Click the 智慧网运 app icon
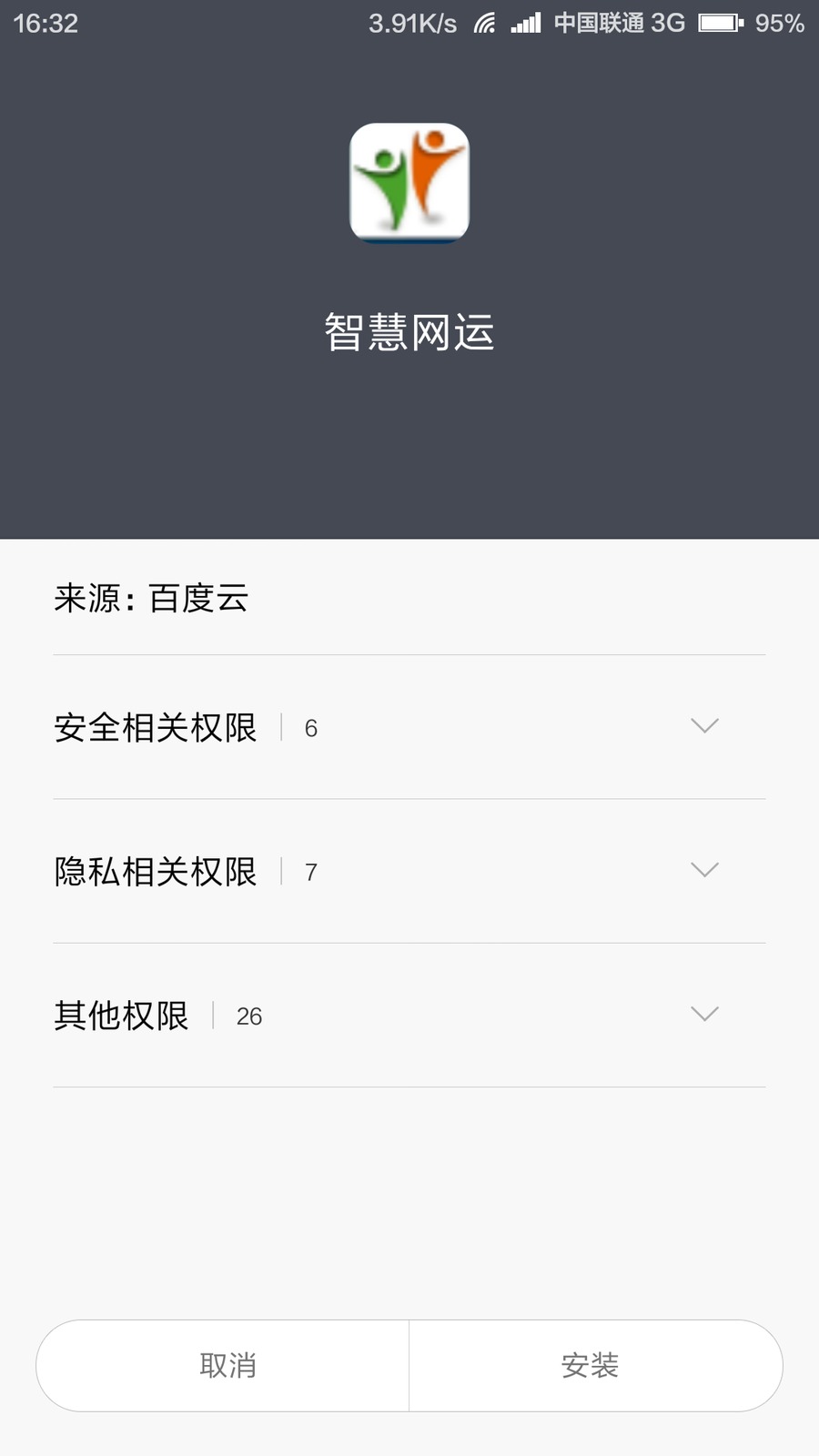This screenshot has height=1456, width=819. click(x=409, y=182)
